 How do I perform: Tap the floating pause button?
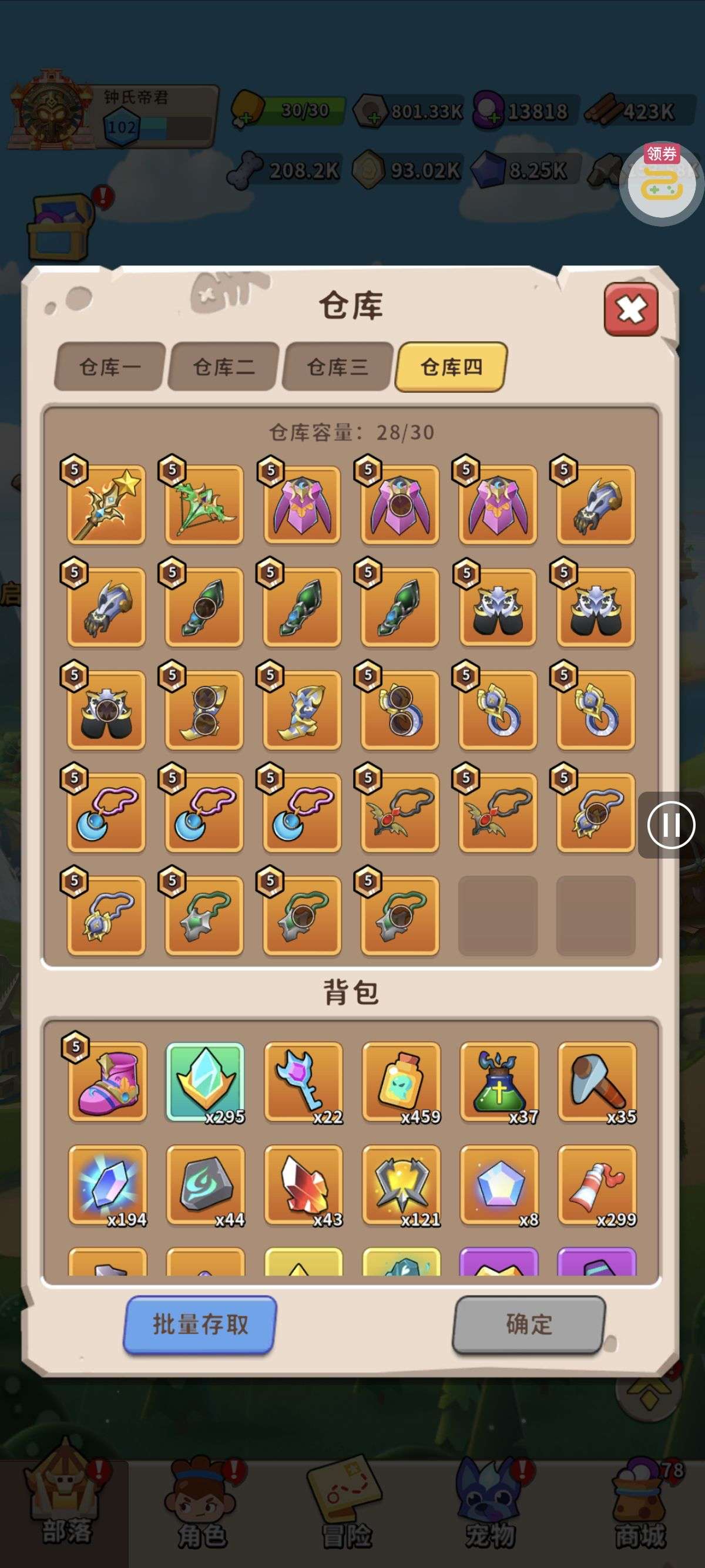tap(670, 825)
